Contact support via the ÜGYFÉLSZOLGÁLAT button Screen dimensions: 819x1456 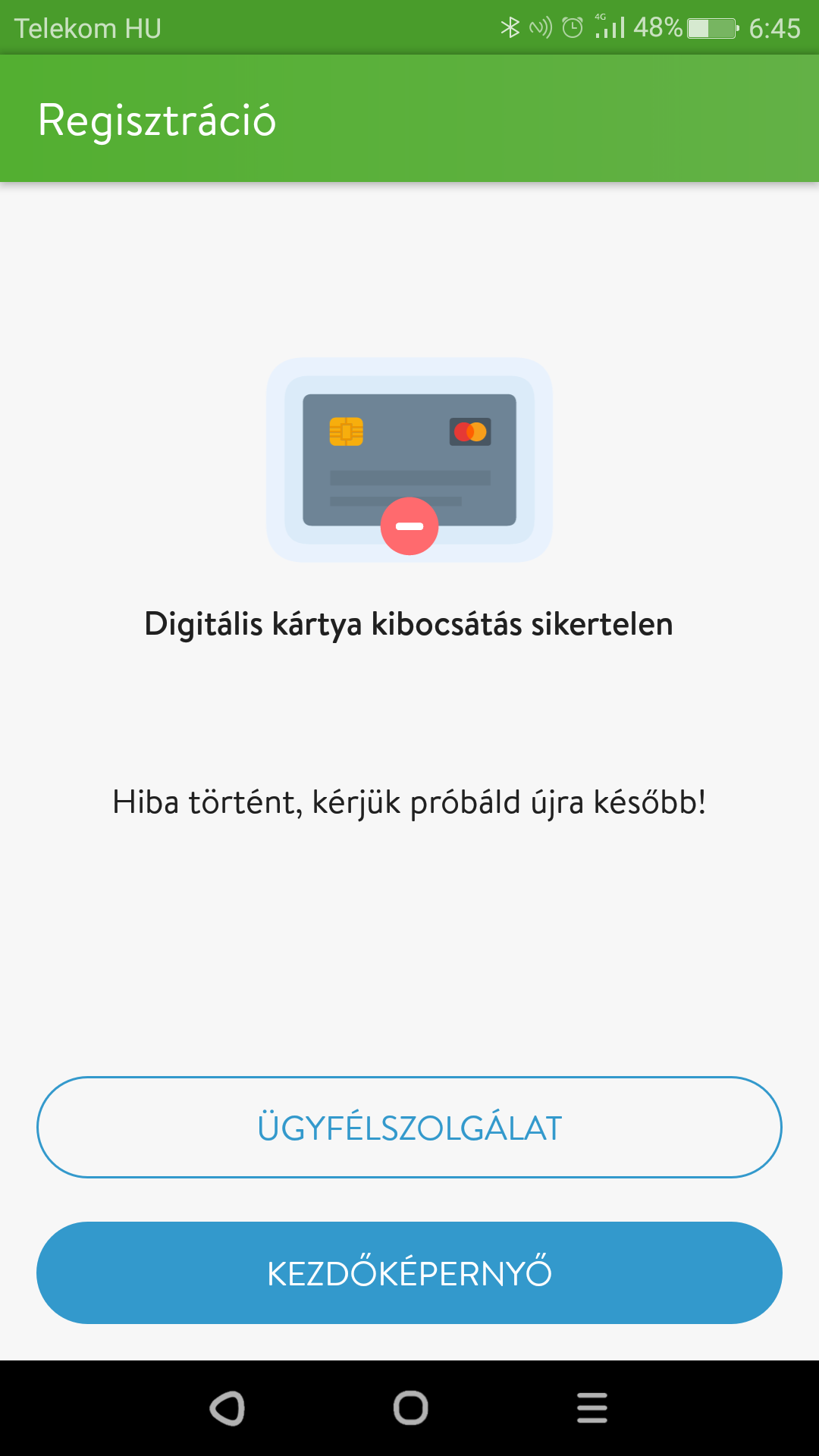409,1127
